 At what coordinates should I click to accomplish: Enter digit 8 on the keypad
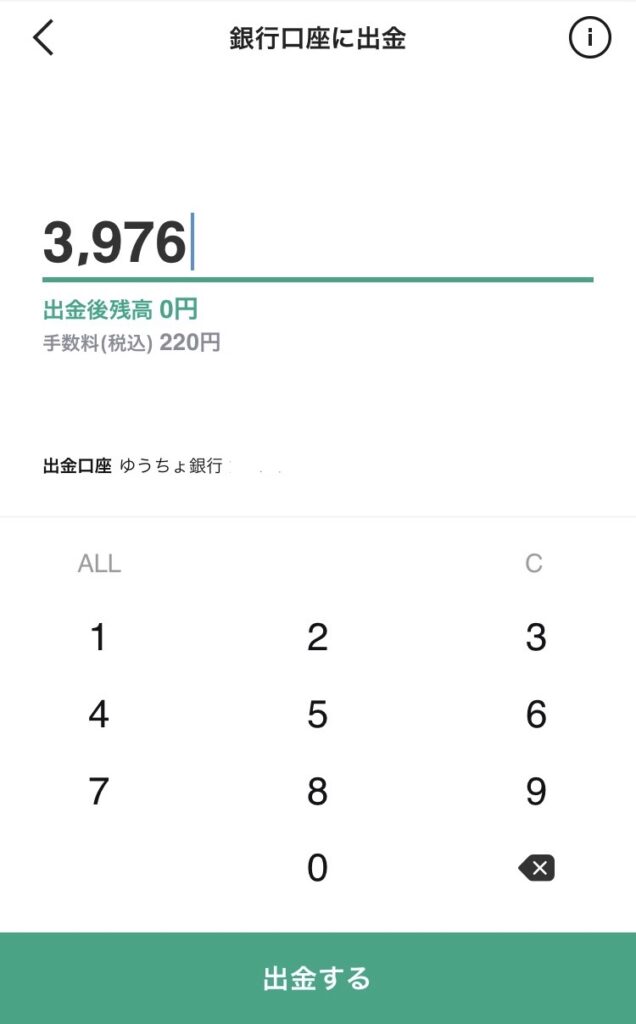[317, 792]
